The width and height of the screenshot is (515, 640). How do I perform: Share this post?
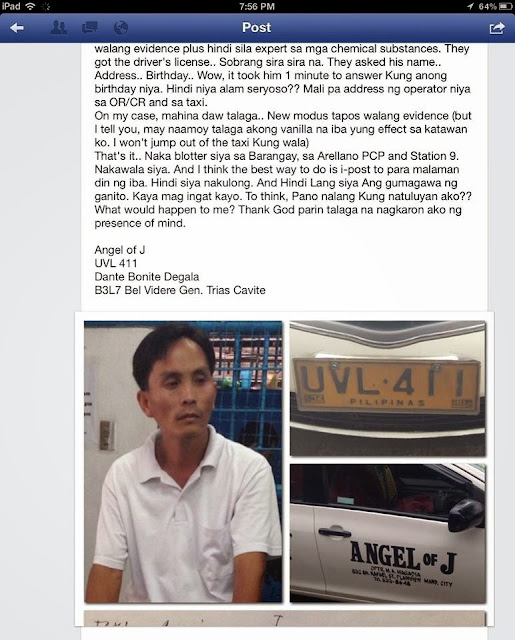tap(497, 28)
